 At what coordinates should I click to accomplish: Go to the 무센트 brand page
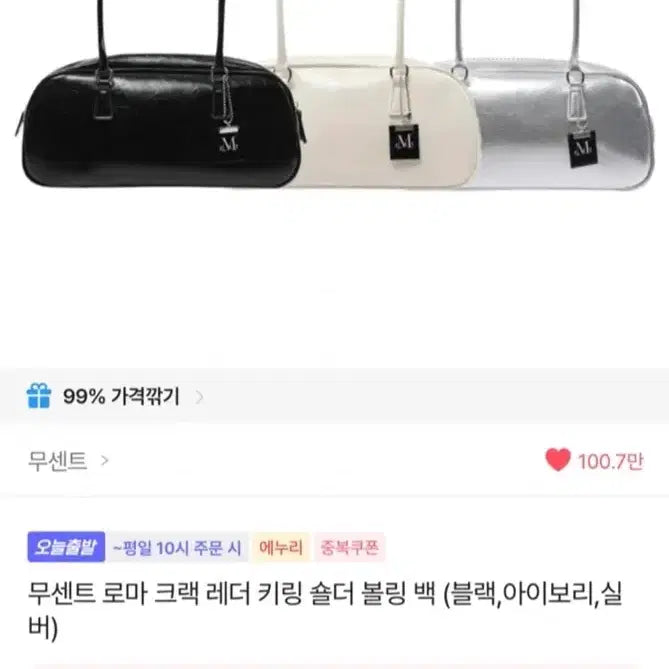[x=68, y=461]
